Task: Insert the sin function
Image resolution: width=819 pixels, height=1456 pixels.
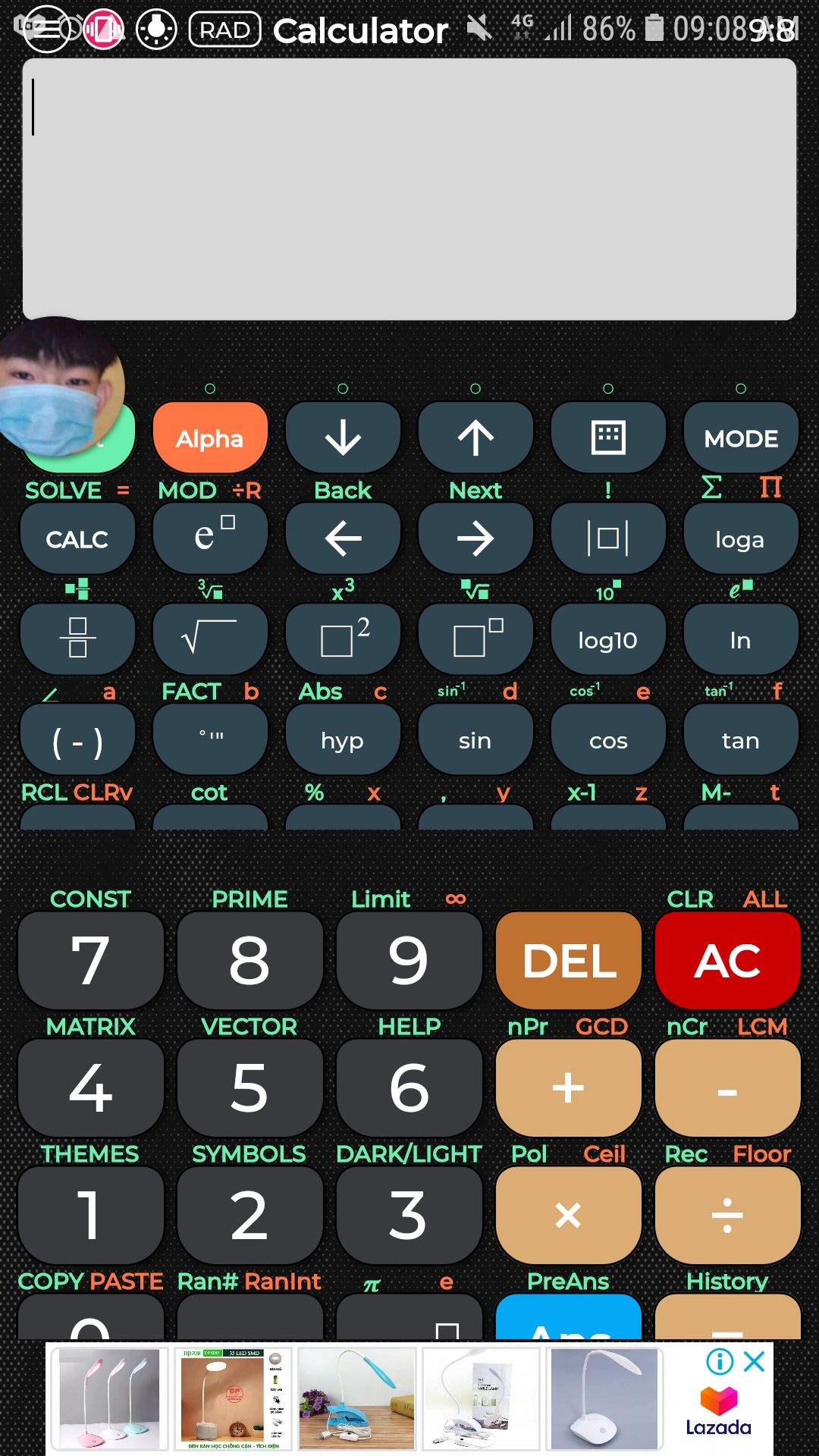Action: [475, 740]
